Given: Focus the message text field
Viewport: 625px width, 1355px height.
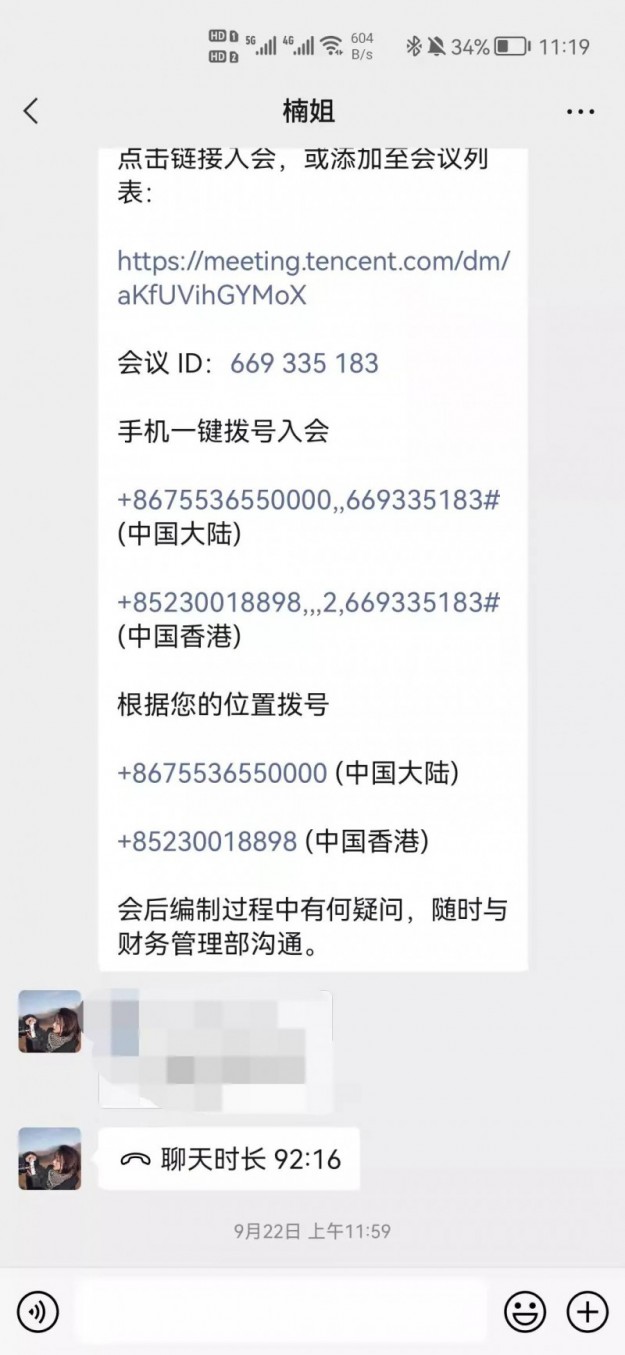Looking at the screenshot, I should (280, 1310).
